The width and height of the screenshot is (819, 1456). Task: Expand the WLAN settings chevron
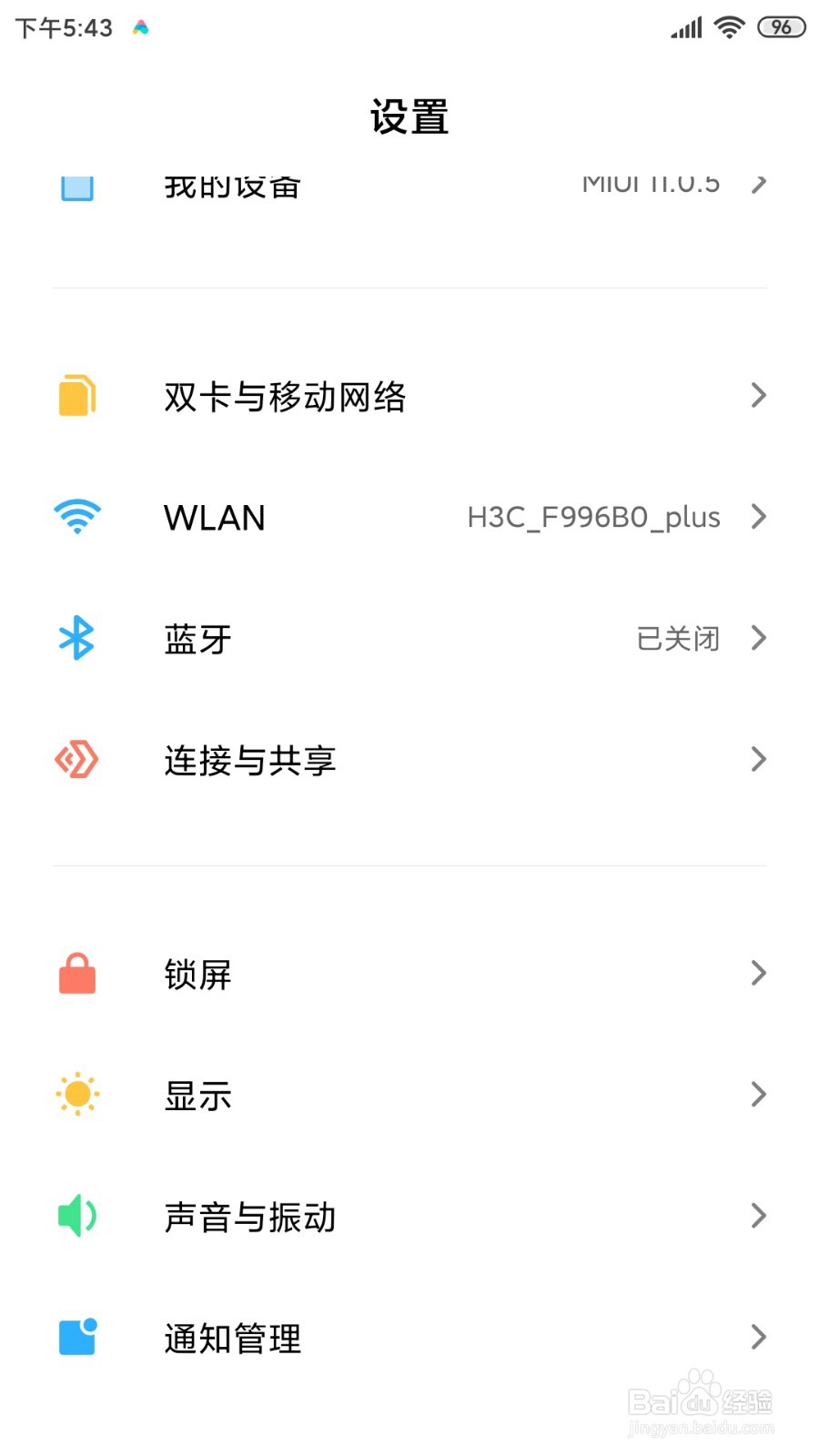759,517
